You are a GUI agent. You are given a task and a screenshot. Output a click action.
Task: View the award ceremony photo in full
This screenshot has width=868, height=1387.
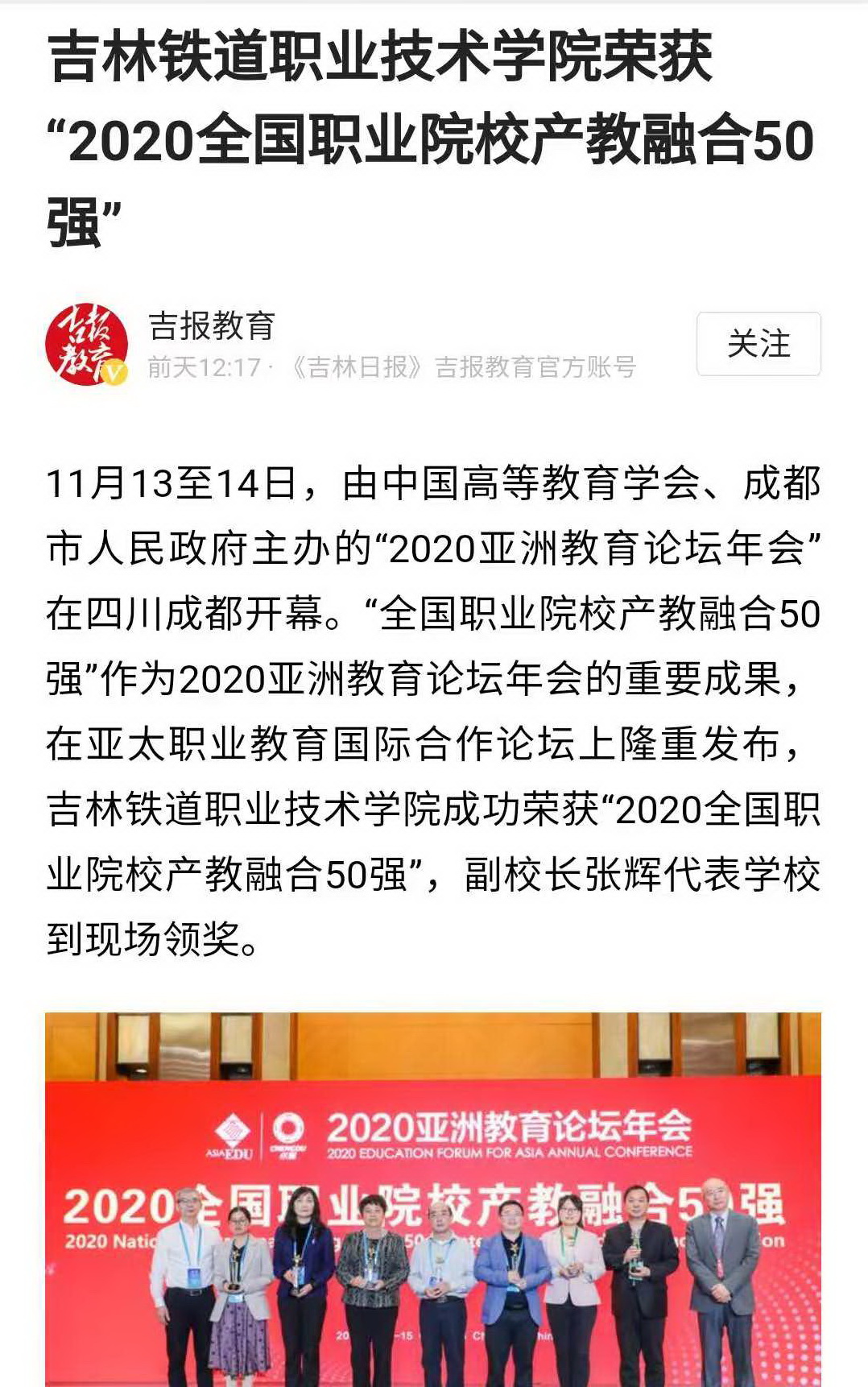coord(433,1199)
